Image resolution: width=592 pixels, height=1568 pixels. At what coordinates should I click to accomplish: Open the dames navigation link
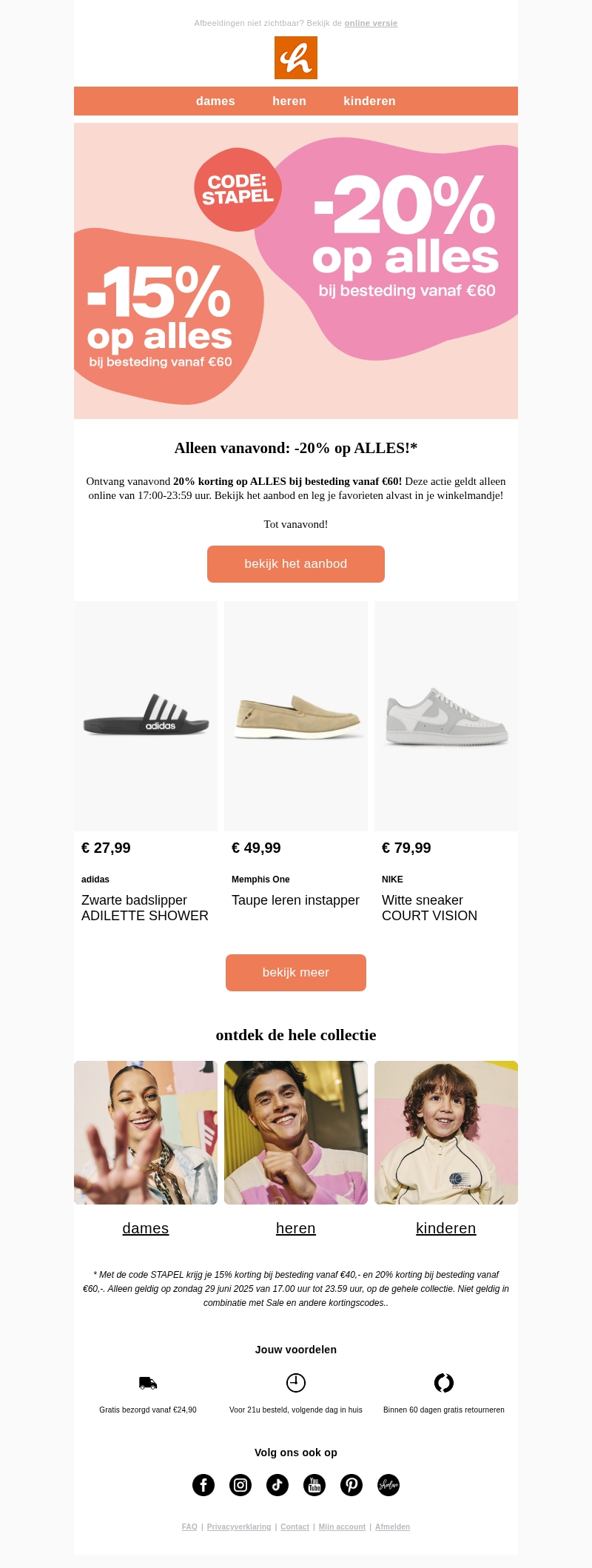click(x=215, y=101)
